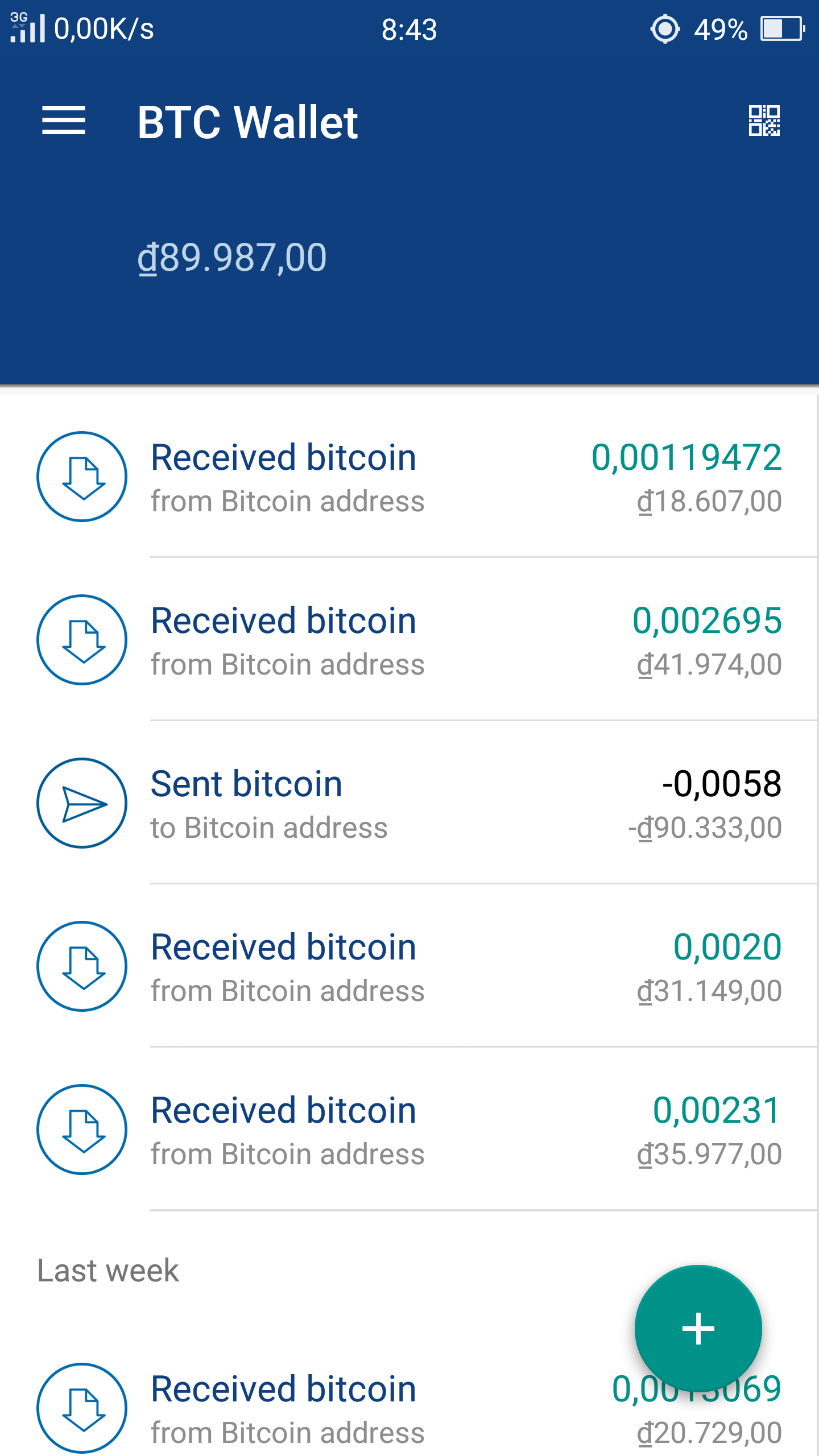Viewport: 819px width, 1456px height.
Task: Open last week's received đ20.729,00 transaction
Action: 341,1408
